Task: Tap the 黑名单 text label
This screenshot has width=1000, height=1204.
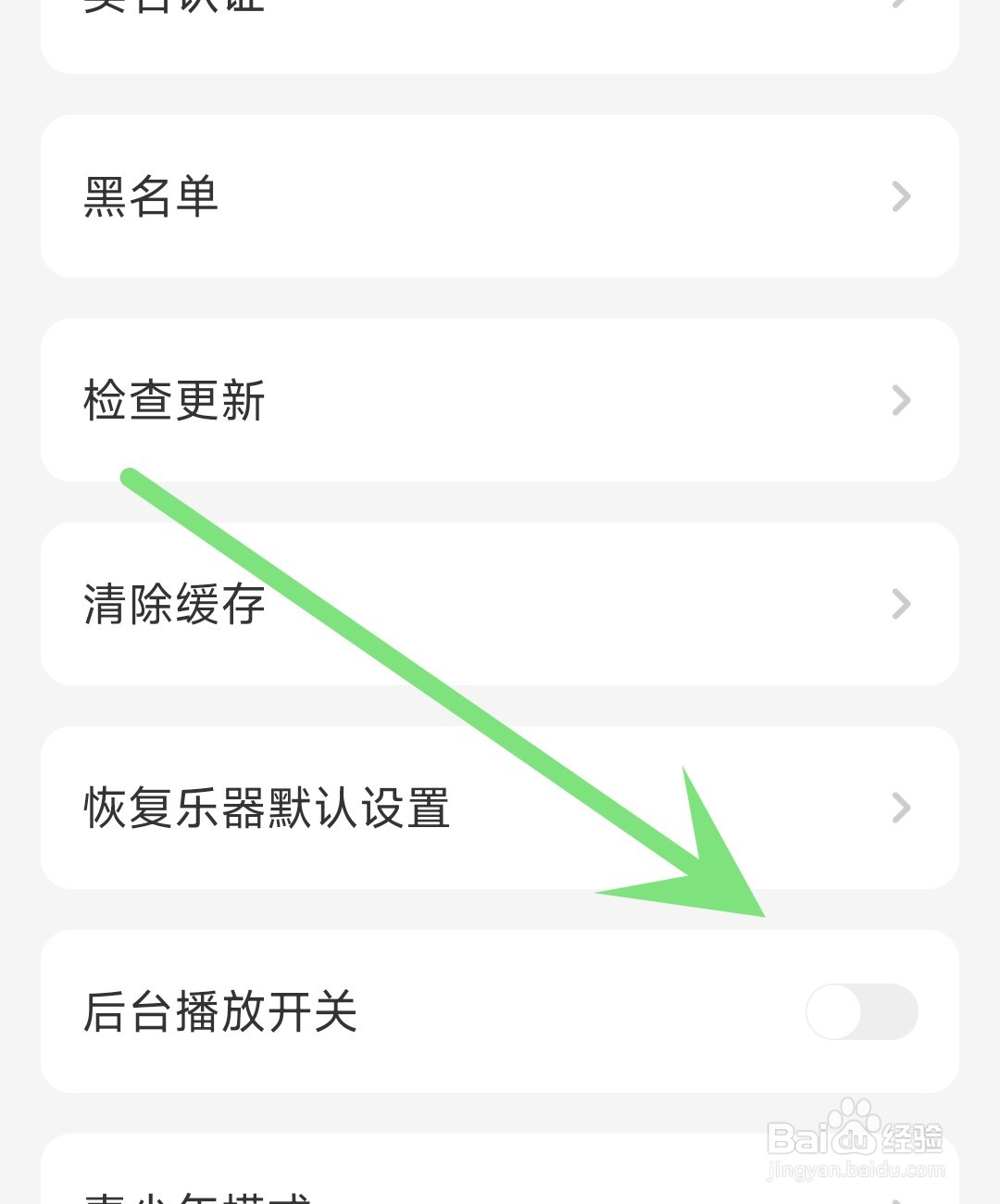Action: click(x=153, y=194)
